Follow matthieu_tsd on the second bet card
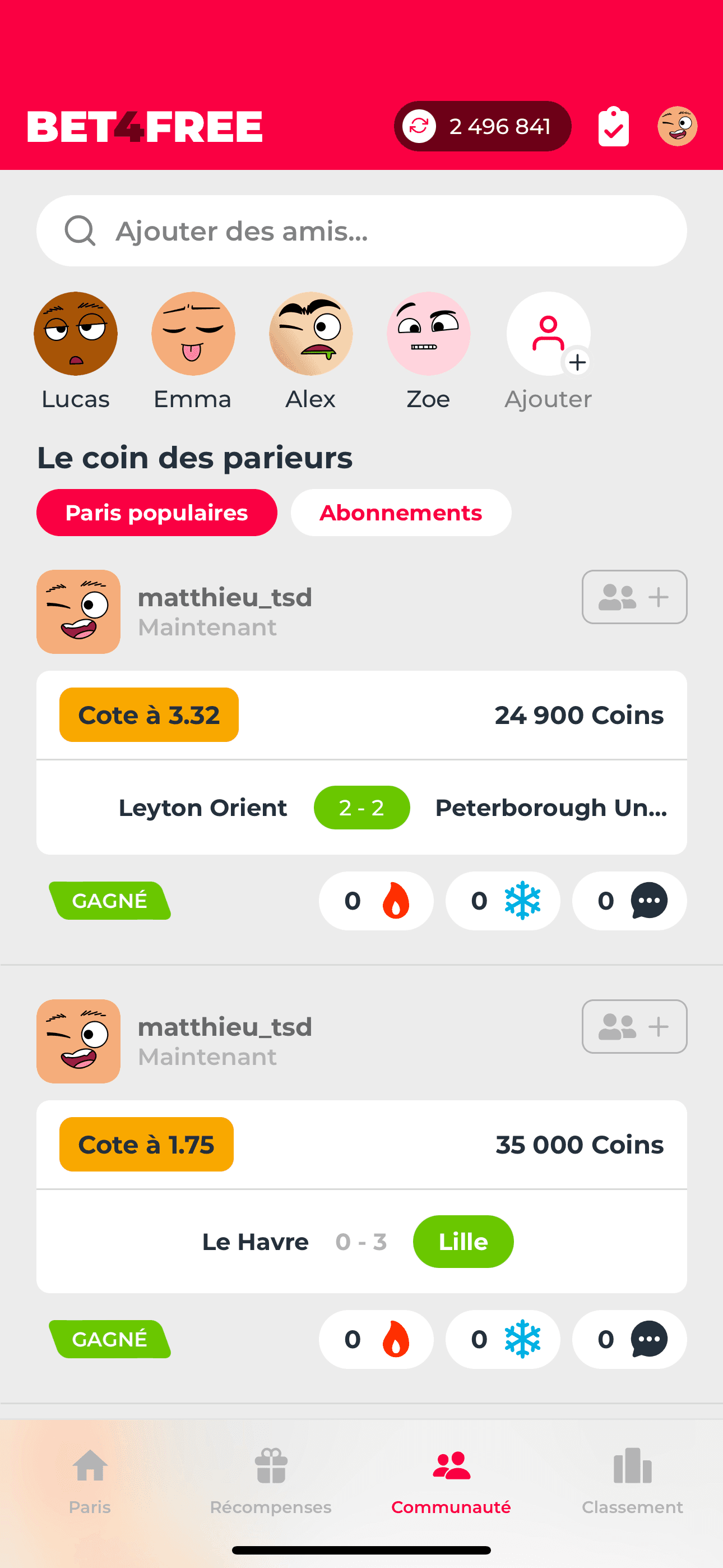723x1568 pixels. click(x=634, y=1027)
